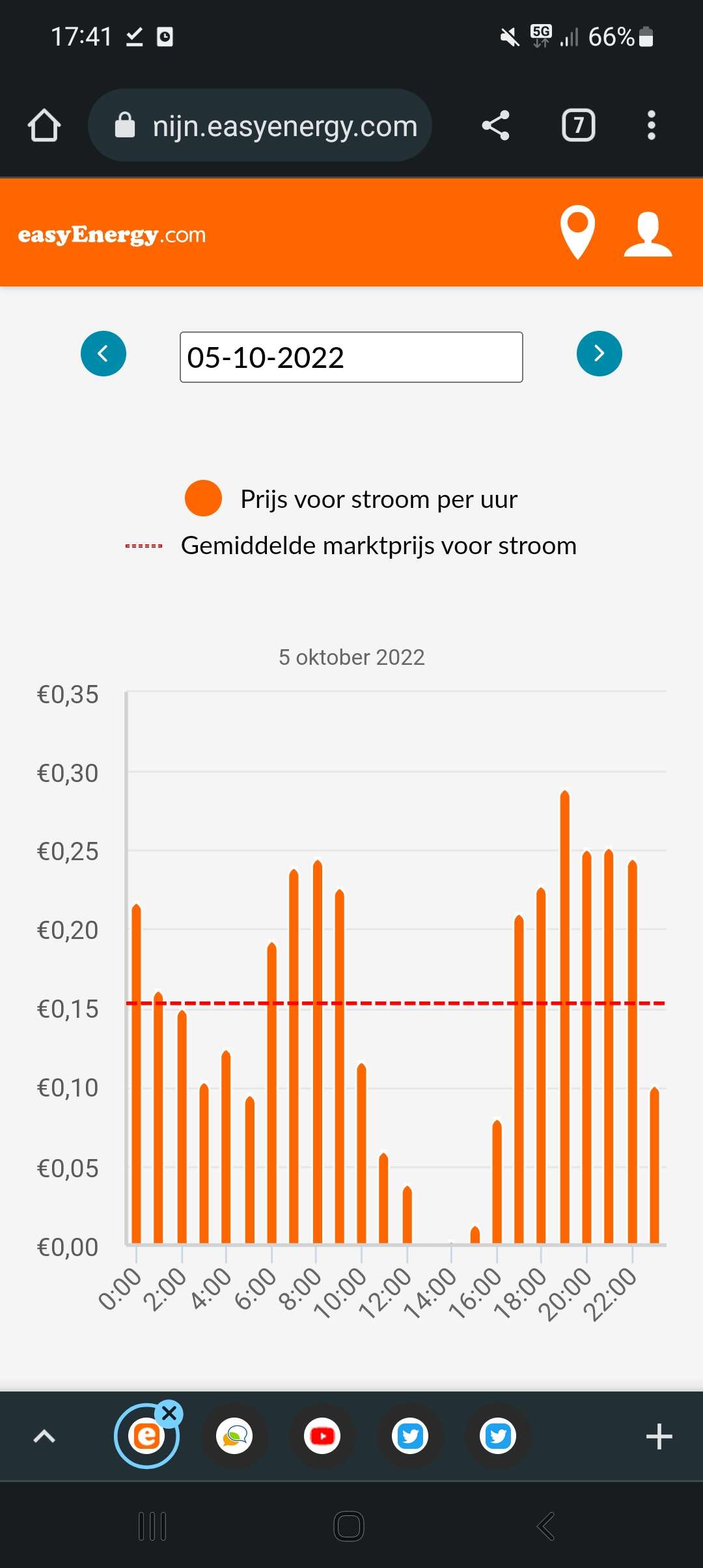Image resolution: width=703 pixels, height=1568 pixels.
Task: Switch to the chat bubbles tab
Action: point(234,1436)
